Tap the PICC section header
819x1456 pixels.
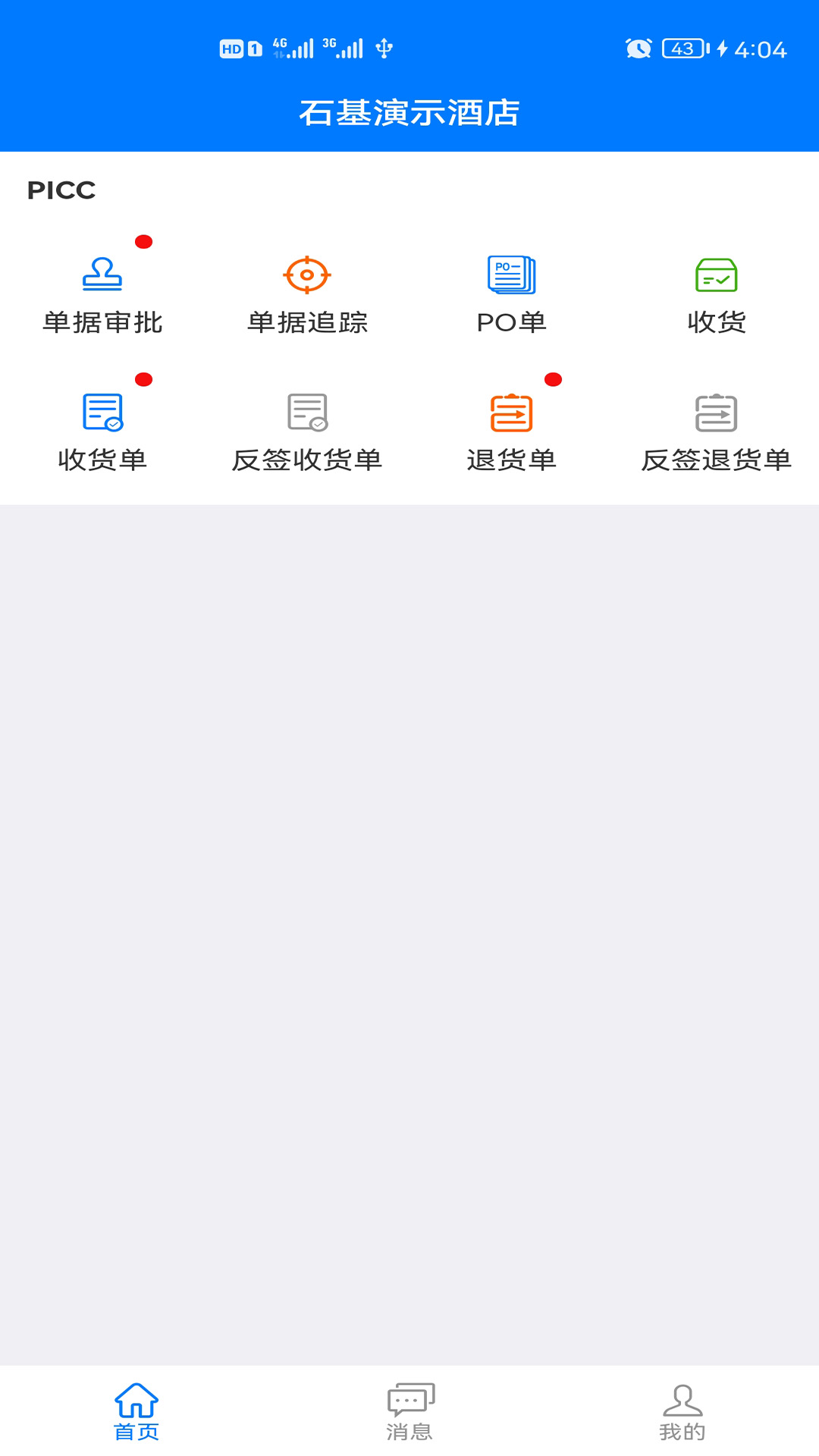pyautogui.click(x=62, y=190)
